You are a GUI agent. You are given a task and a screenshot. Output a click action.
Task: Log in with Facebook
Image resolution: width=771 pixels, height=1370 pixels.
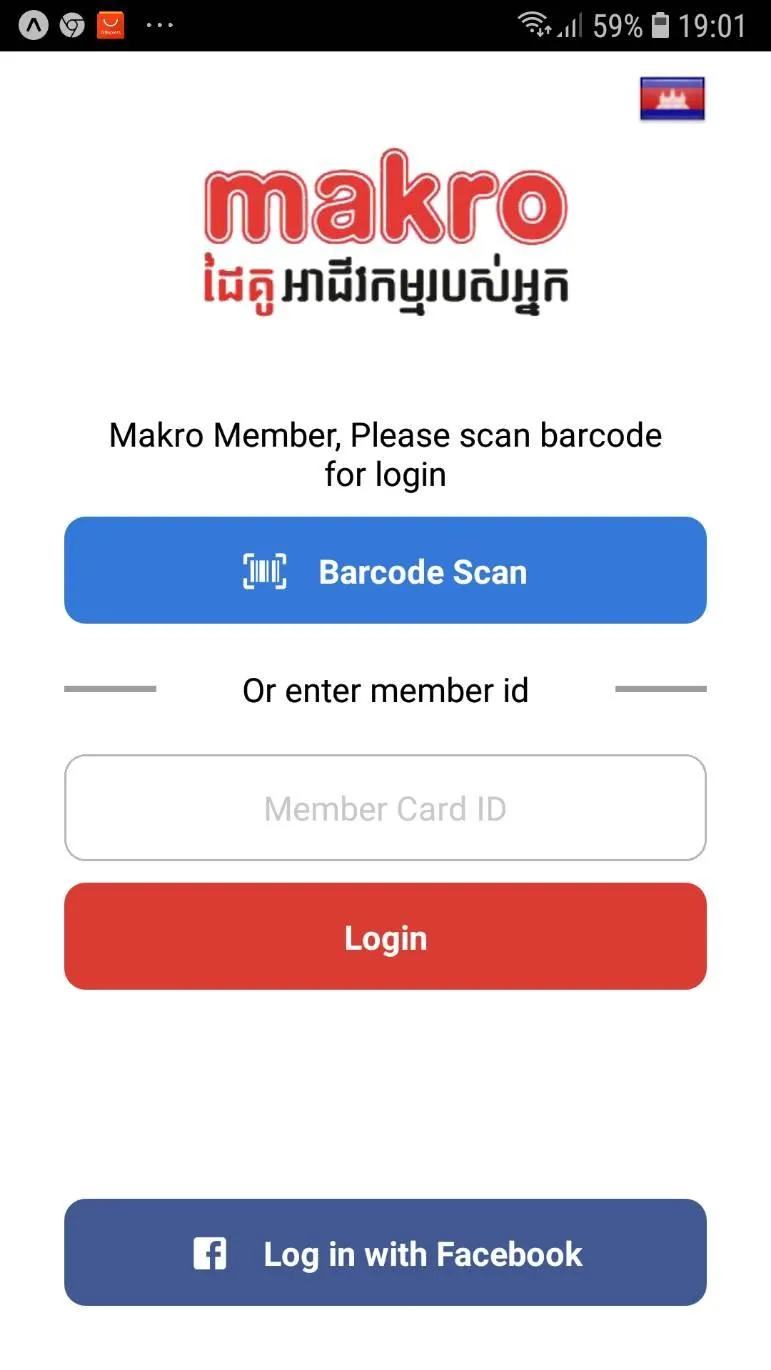click(x=385, y=1253)
